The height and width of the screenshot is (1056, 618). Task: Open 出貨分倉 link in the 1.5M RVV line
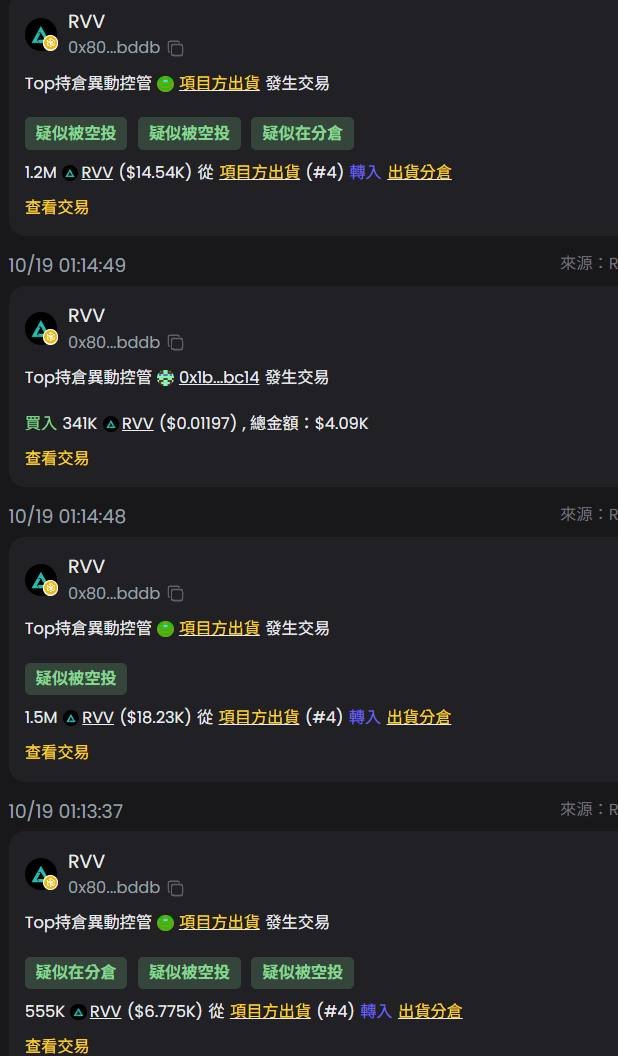click(x=419, y=717)
